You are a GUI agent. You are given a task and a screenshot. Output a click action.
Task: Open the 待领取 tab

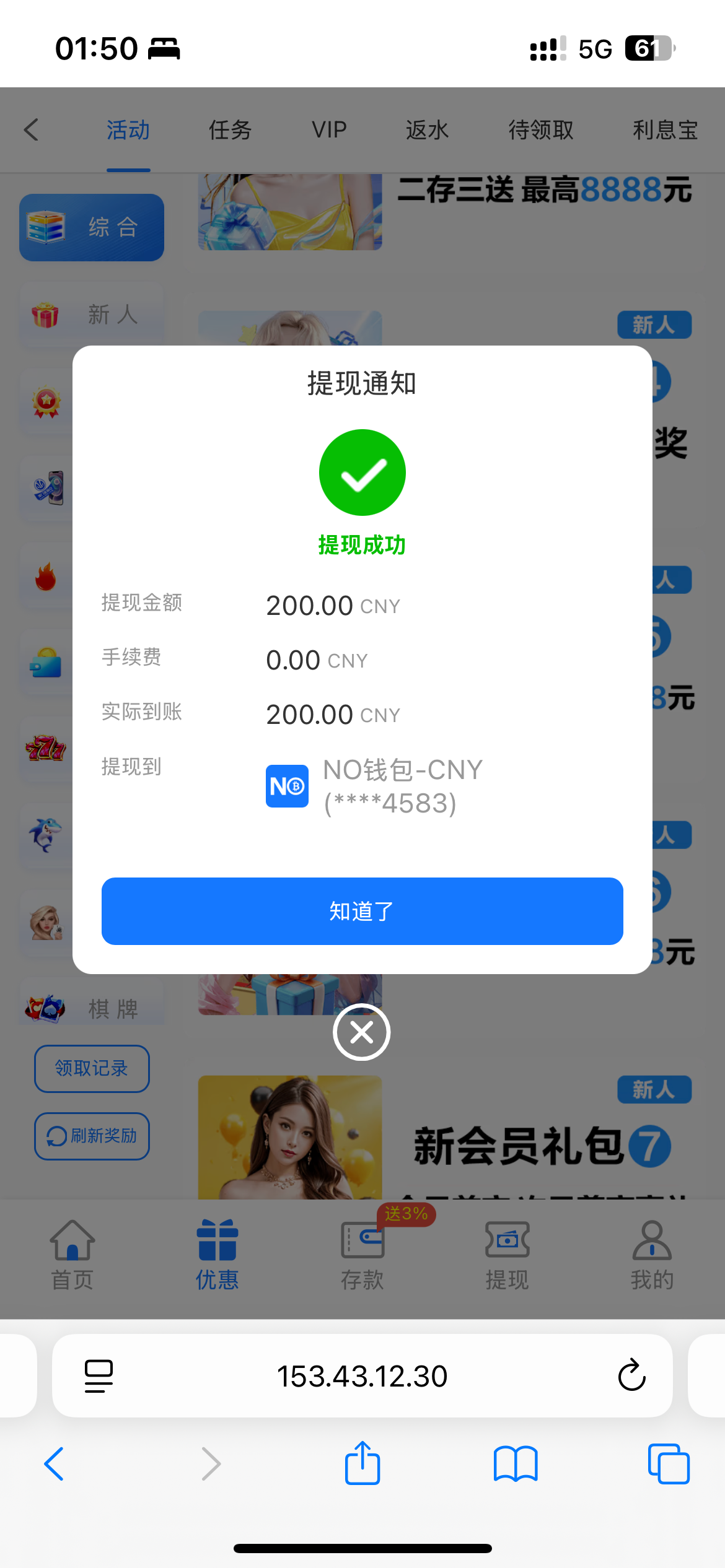(541, 130)
